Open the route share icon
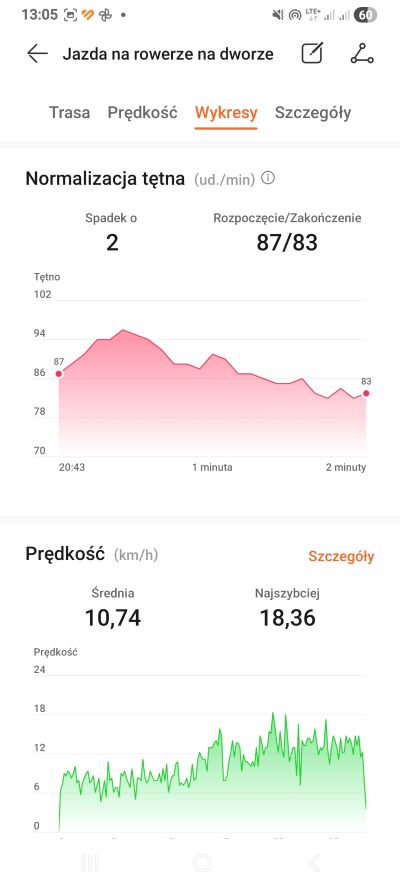The image size is (400, 889). click(361, 54)
